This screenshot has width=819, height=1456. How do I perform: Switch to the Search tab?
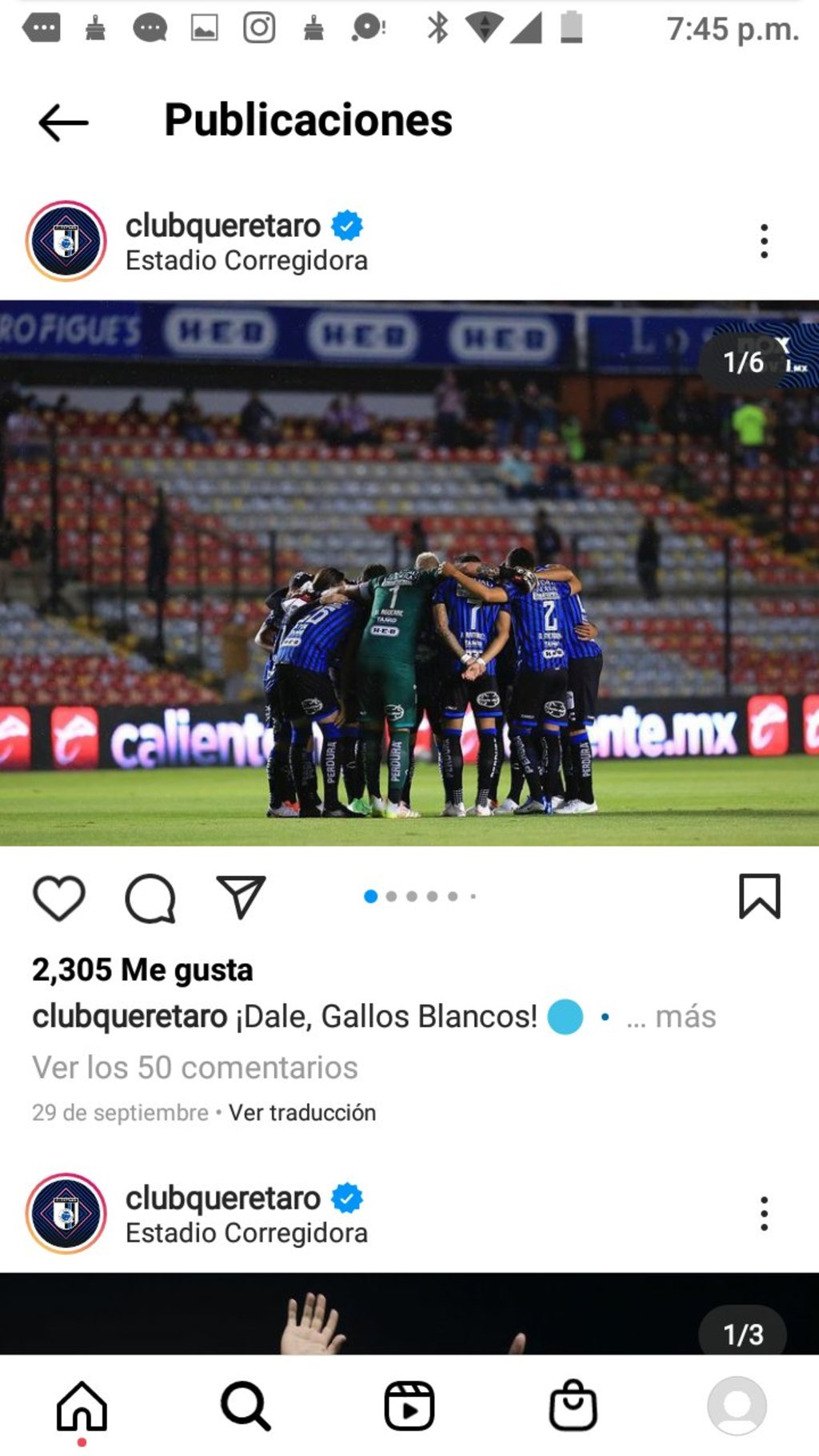point(246,1406)
